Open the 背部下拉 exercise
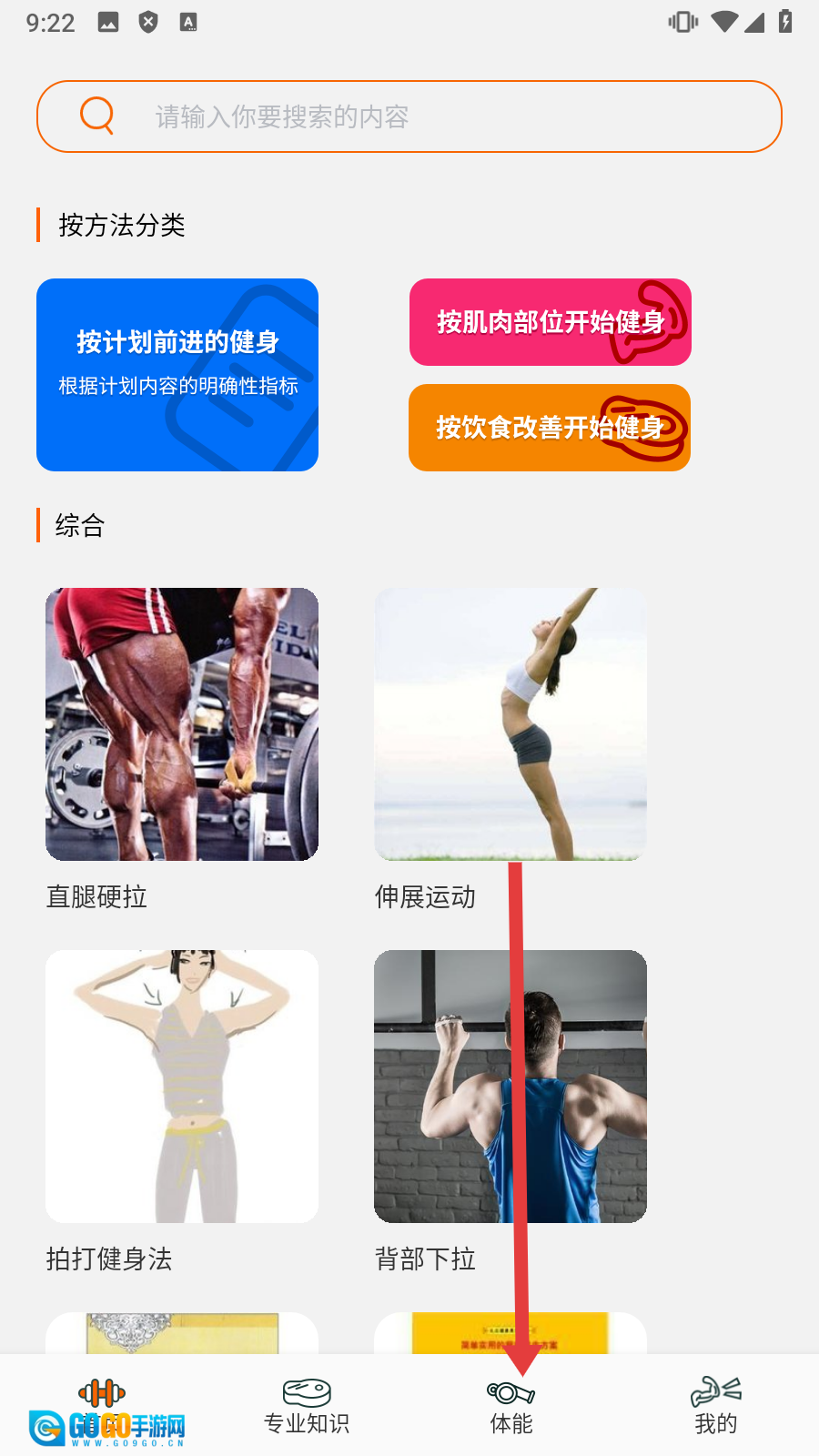Viewport: 819px width, 1456px height. pyautogui.click(x=511, y=1087)
